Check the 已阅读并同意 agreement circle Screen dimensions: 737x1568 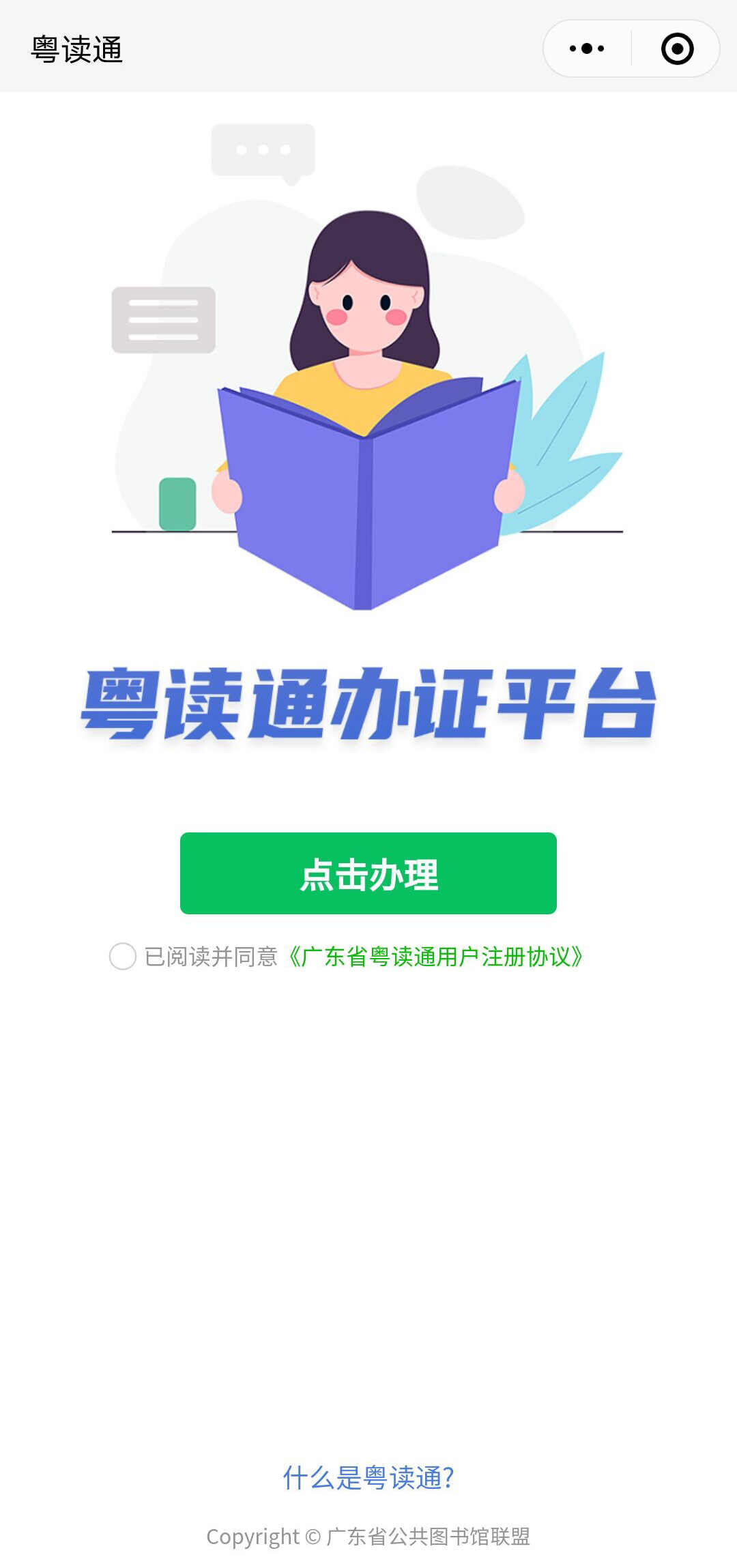pyautogui.click(x=123, y=956)
